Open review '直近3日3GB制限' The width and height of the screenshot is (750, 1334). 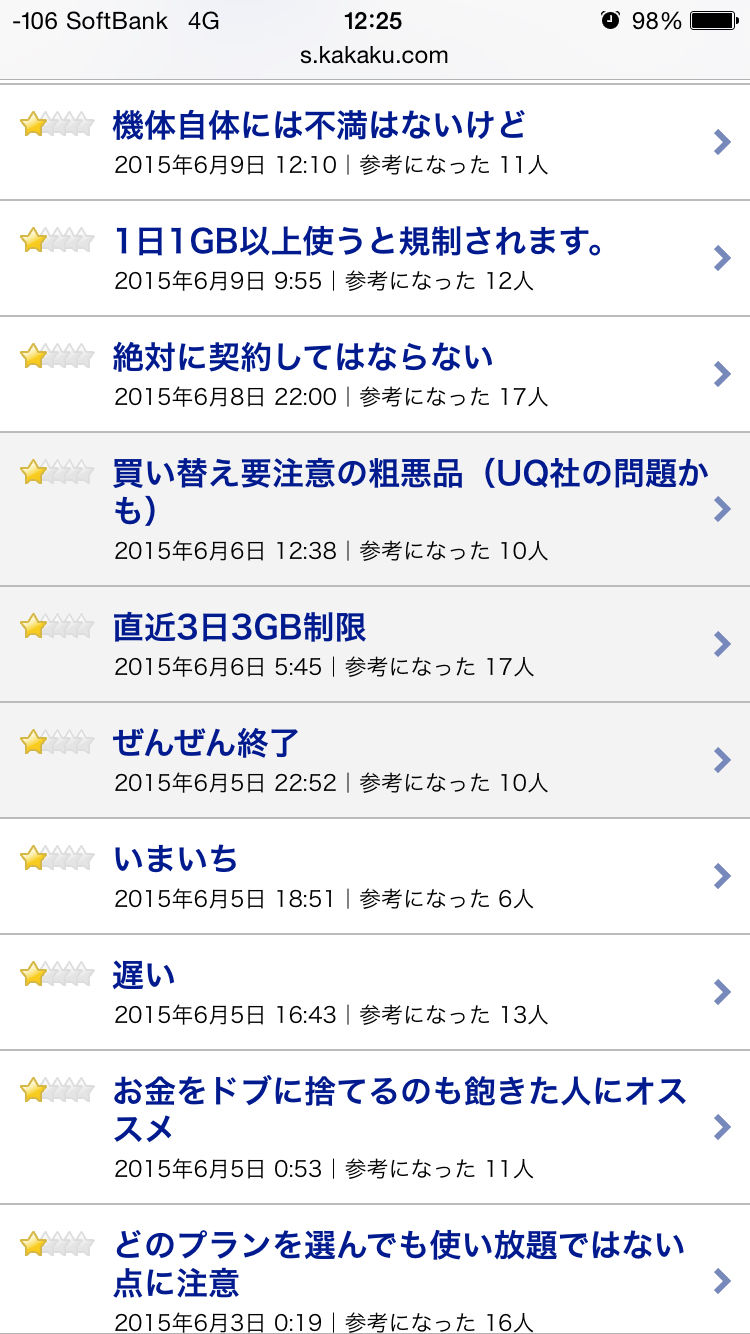(375, 644)
